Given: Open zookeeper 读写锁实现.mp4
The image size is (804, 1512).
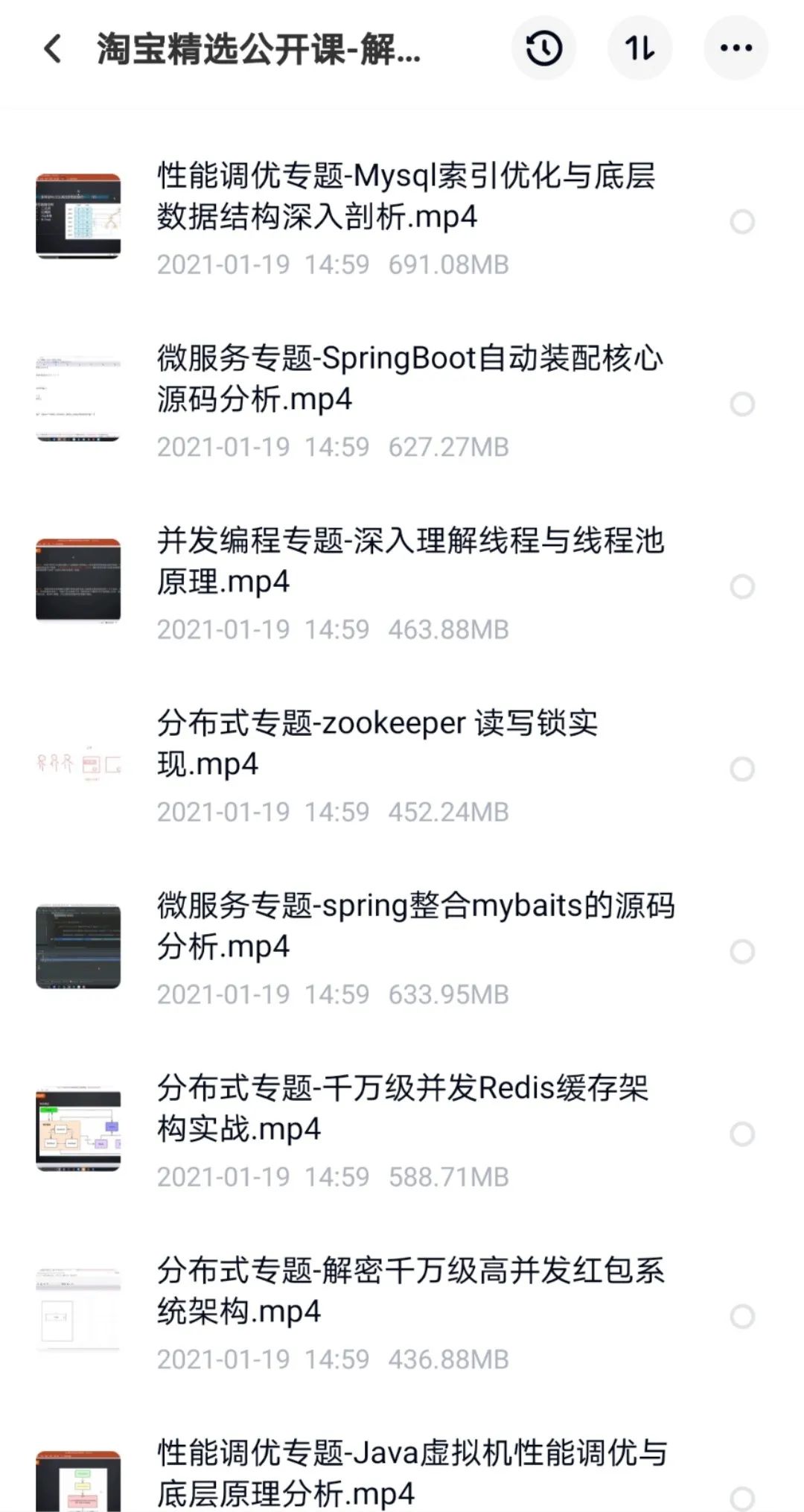Looking at the screenshot, I should [376, 743].
